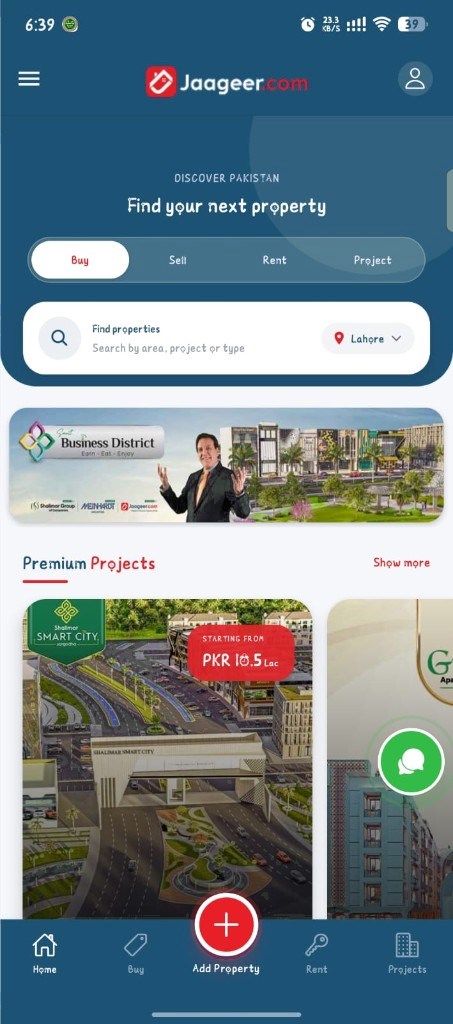Open the green chat floating button

coord(411,761)
